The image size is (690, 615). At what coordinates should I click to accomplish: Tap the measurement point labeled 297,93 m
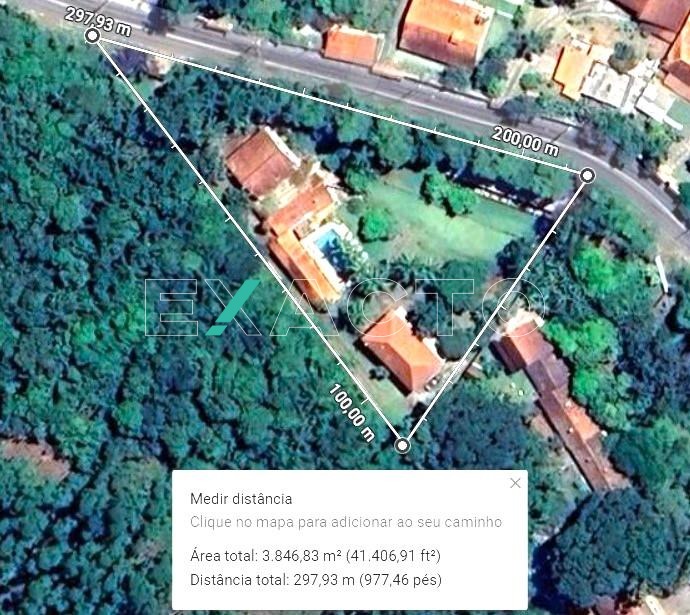92,36
